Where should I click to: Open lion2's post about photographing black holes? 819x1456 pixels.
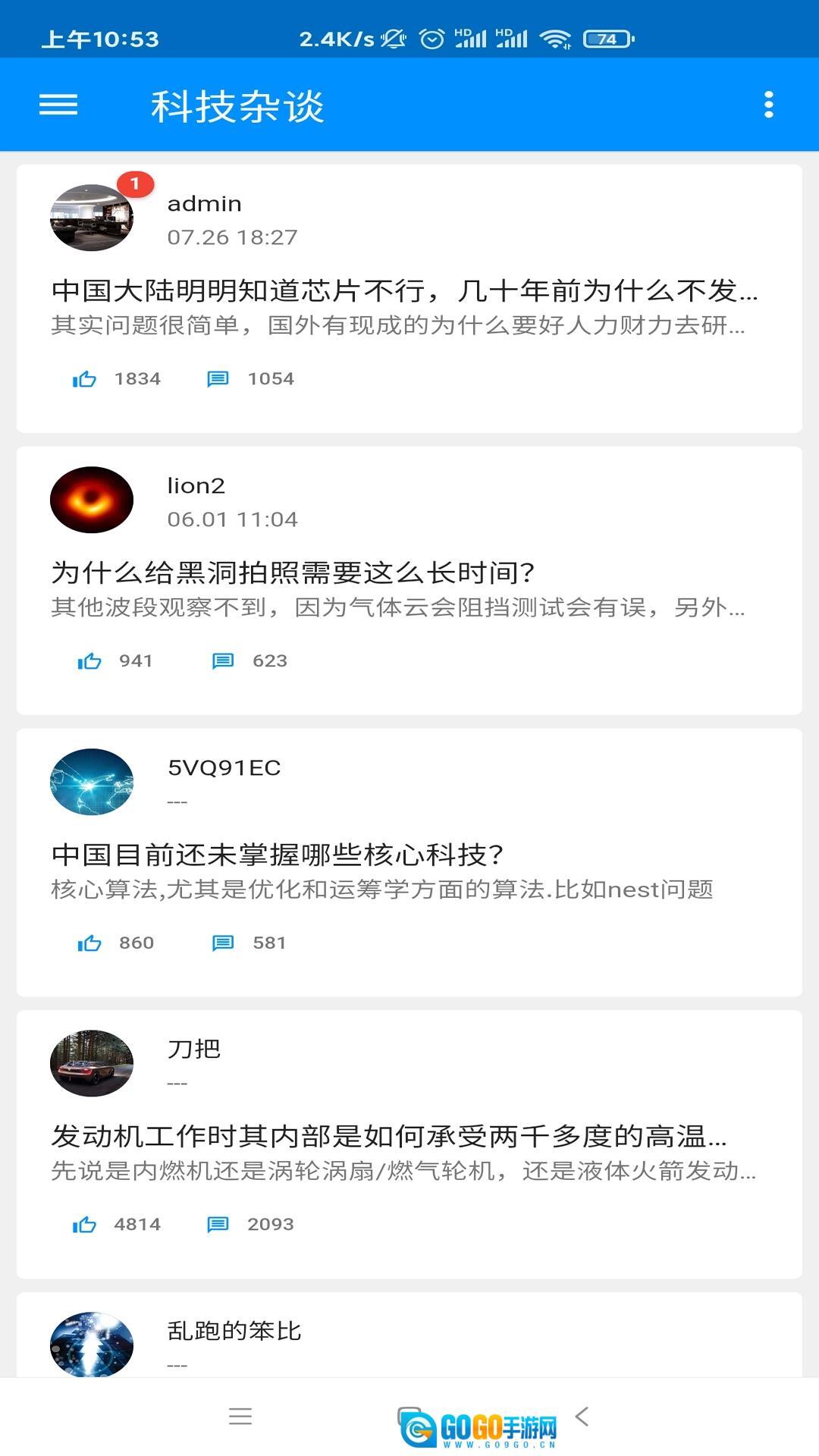click(x=293, y=573)
